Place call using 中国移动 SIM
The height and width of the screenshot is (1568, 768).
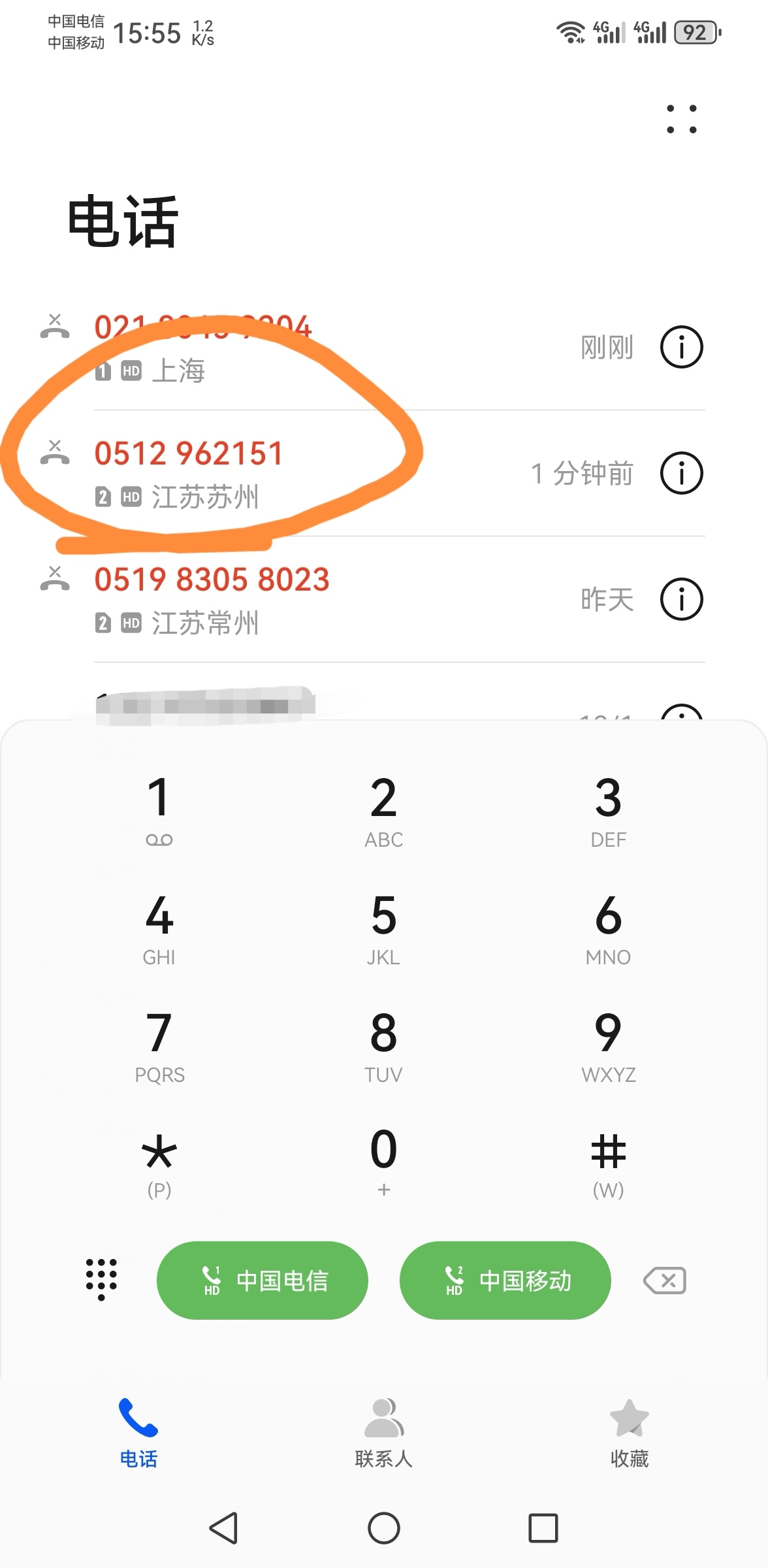point(505,1281)
